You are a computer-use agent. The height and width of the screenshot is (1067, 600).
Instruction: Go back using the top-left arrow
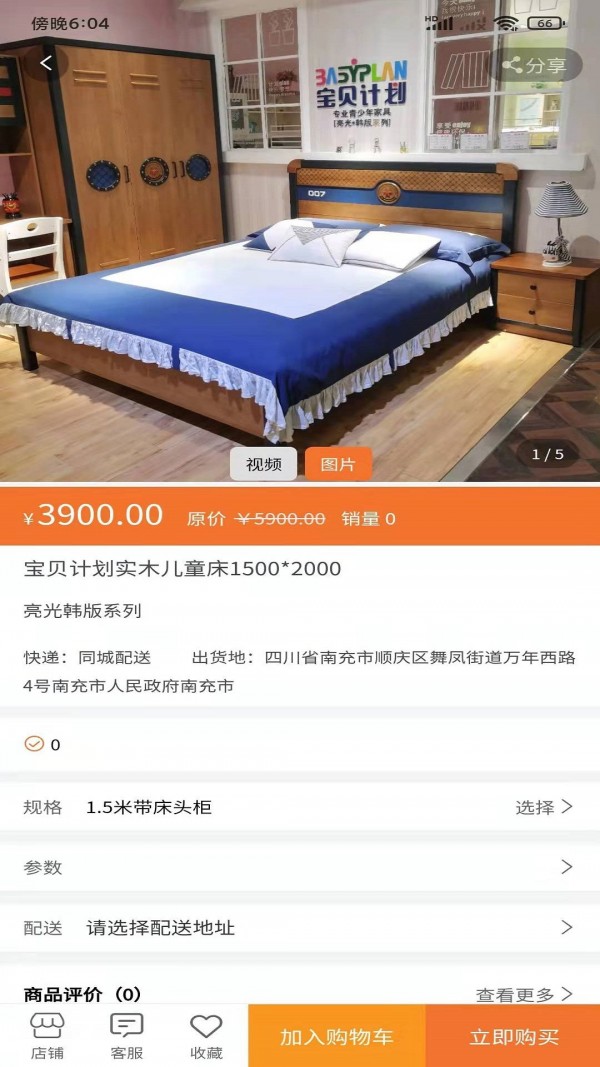(x=45, y=65)
